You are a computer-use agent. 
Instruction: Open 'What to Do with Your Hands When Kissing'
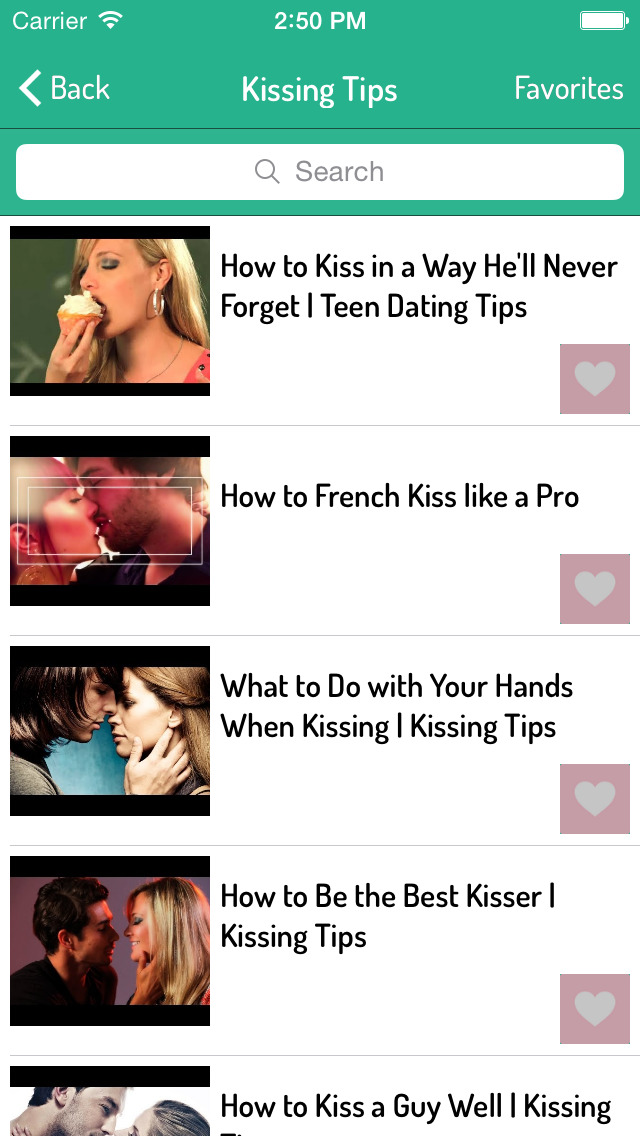click(397, 706)
